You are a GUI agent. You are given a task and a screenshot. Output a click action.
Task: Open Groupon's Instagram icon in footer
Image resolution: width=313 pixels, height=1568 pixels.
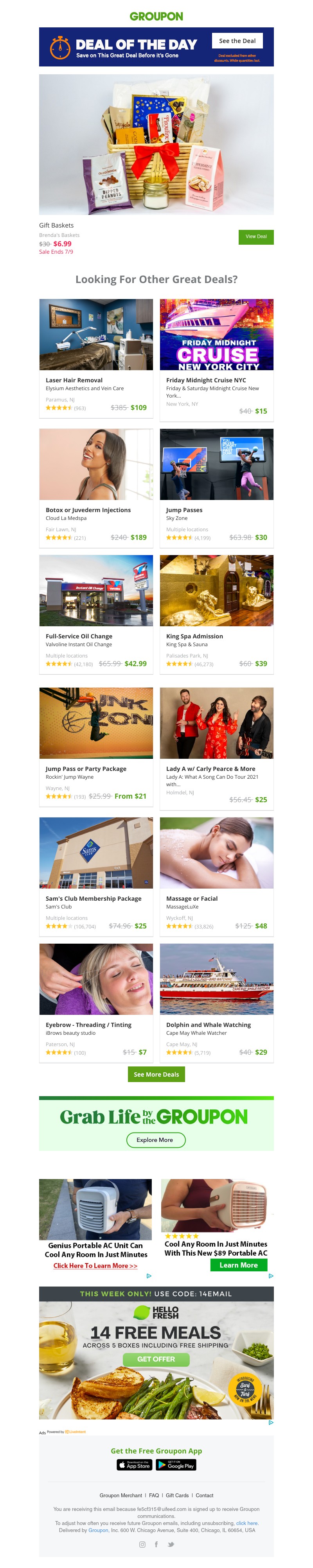click(x=142, y=1544)
